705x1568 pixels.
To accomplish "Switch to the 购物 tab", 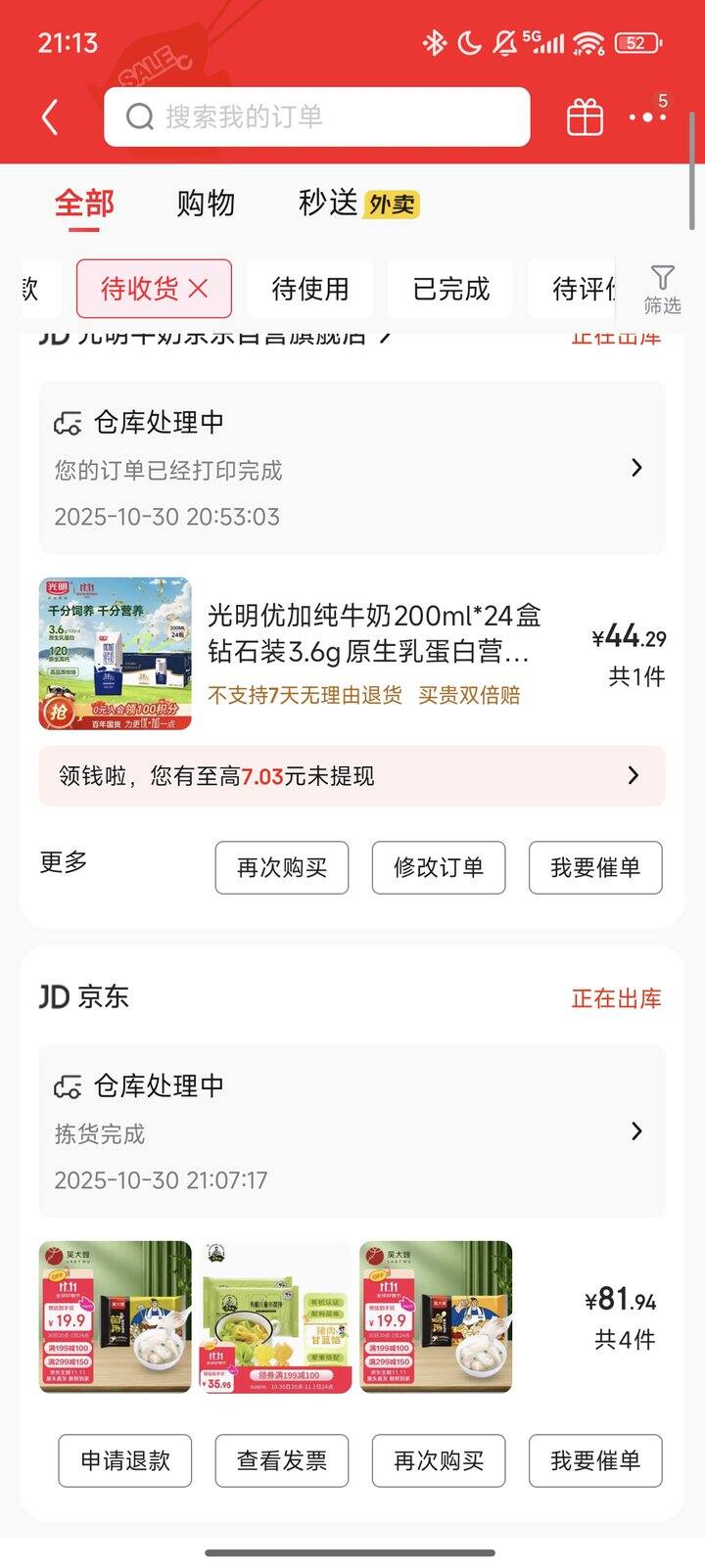I will pyautogui.click(x=205, y=202).
